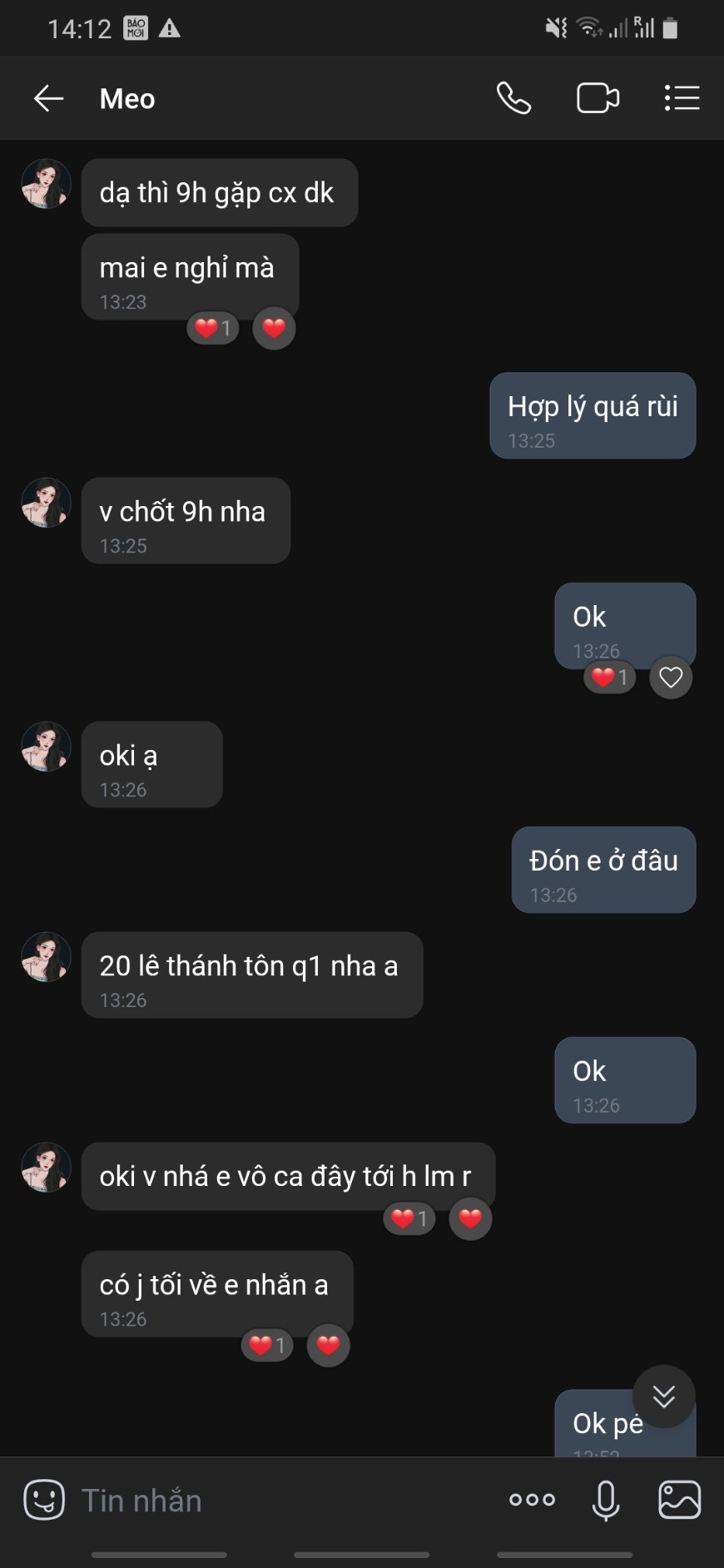Record a voice message

pyautogui.click(x=606, y=1500)
